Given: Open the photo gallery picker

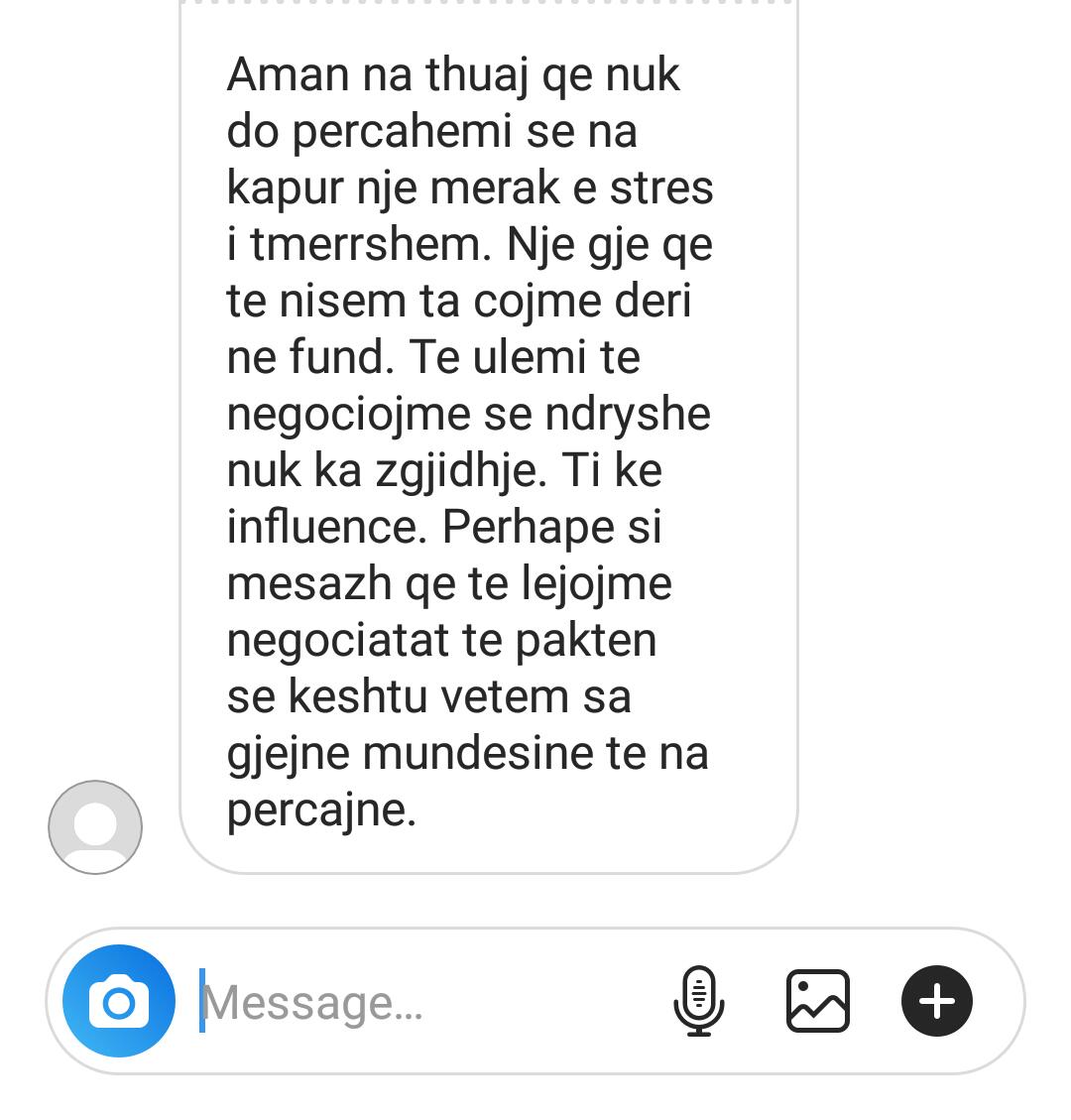Looking at the screenshot, I should [x=818, y=1001].
